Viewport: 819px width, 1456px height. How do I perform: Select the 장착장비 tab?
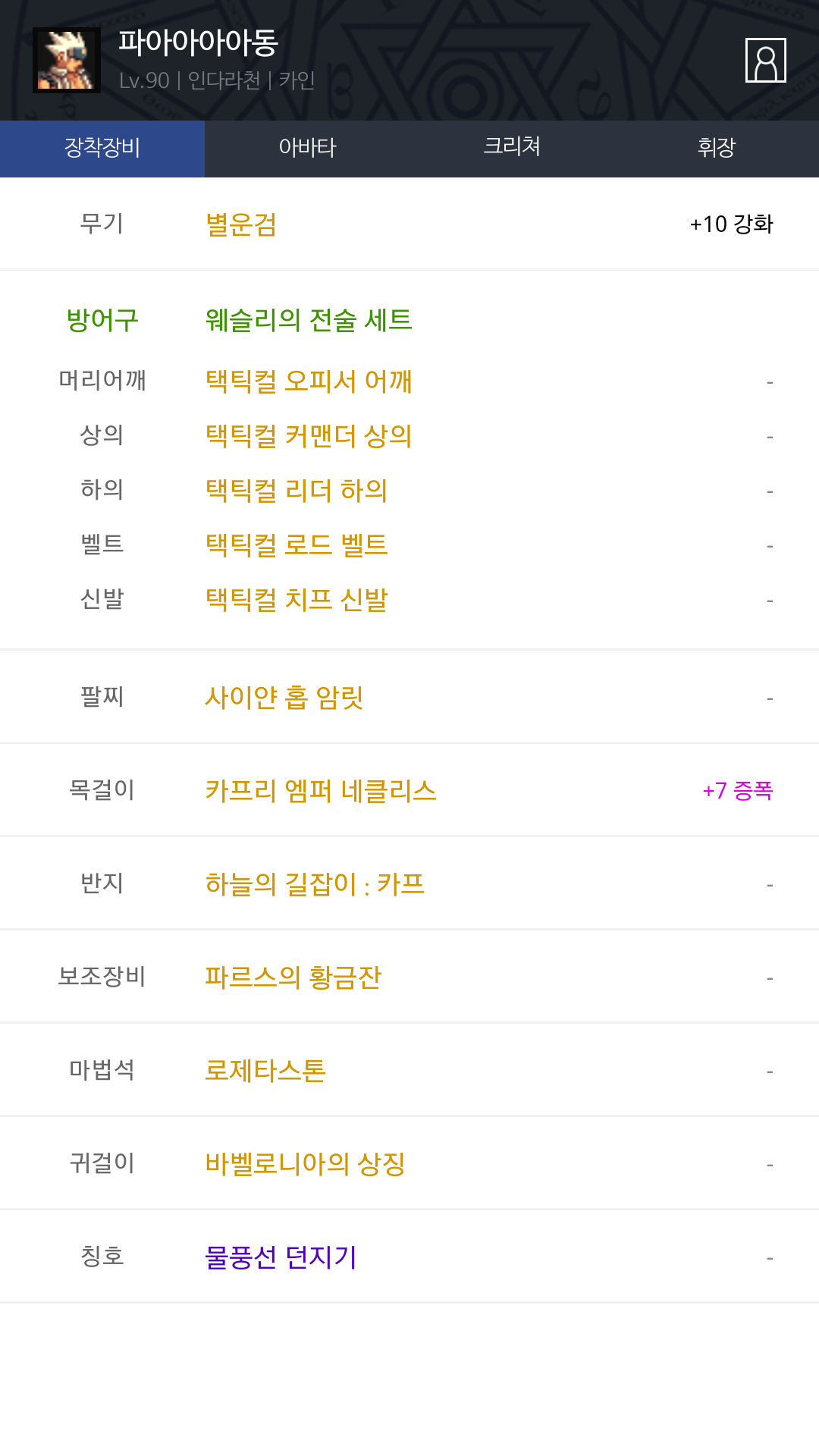102,148
